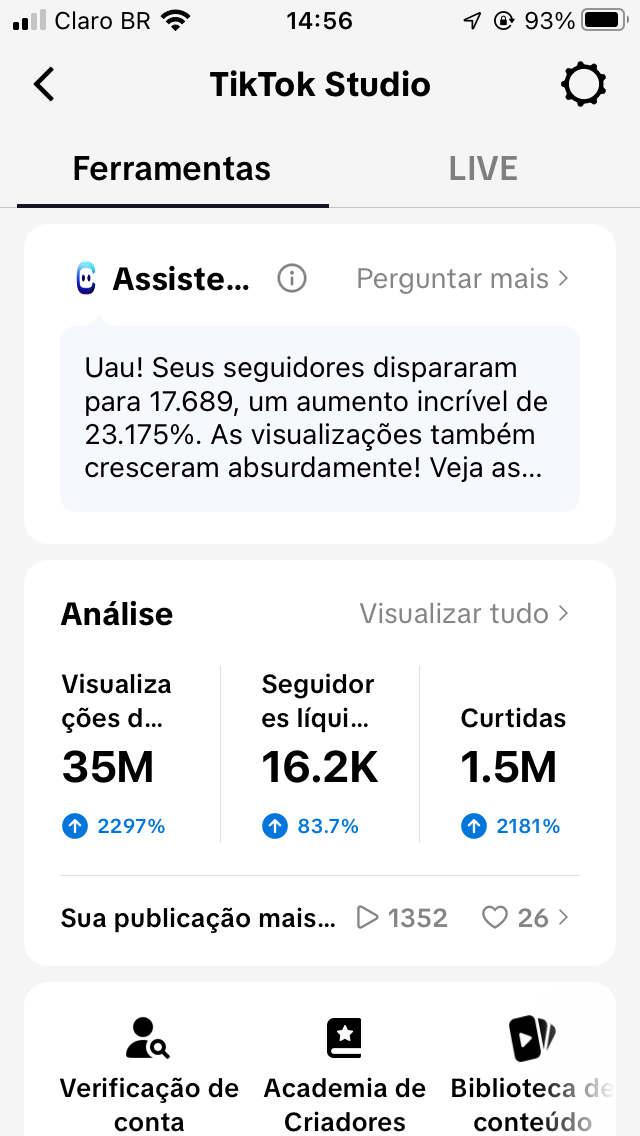Open Visualizar tudo in Análise
This screenshot has width=640, height=1136.
(x=464, y=613)
